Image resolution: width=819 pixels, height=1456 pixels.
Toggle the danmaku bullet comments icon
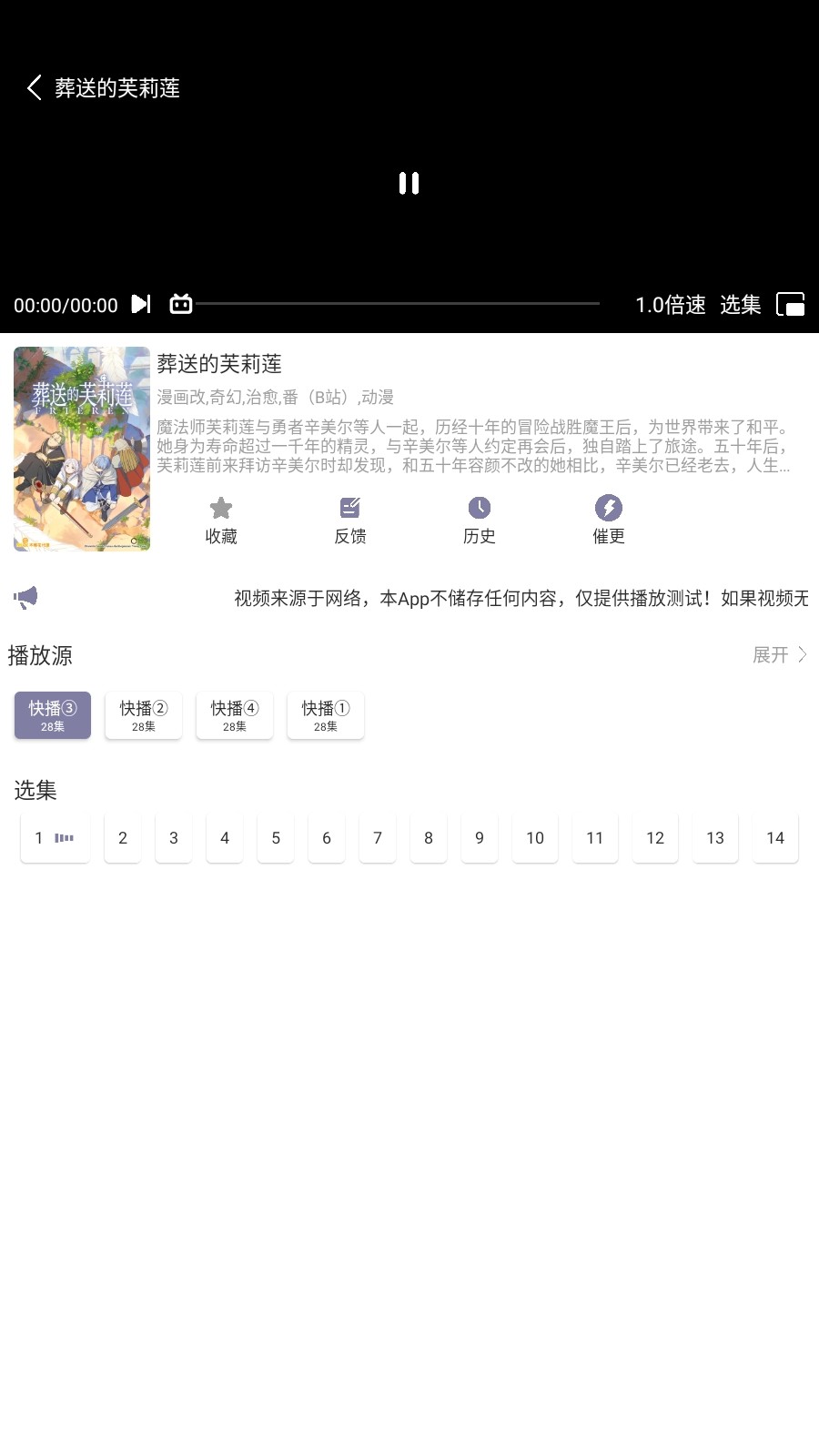coord(181,304)
